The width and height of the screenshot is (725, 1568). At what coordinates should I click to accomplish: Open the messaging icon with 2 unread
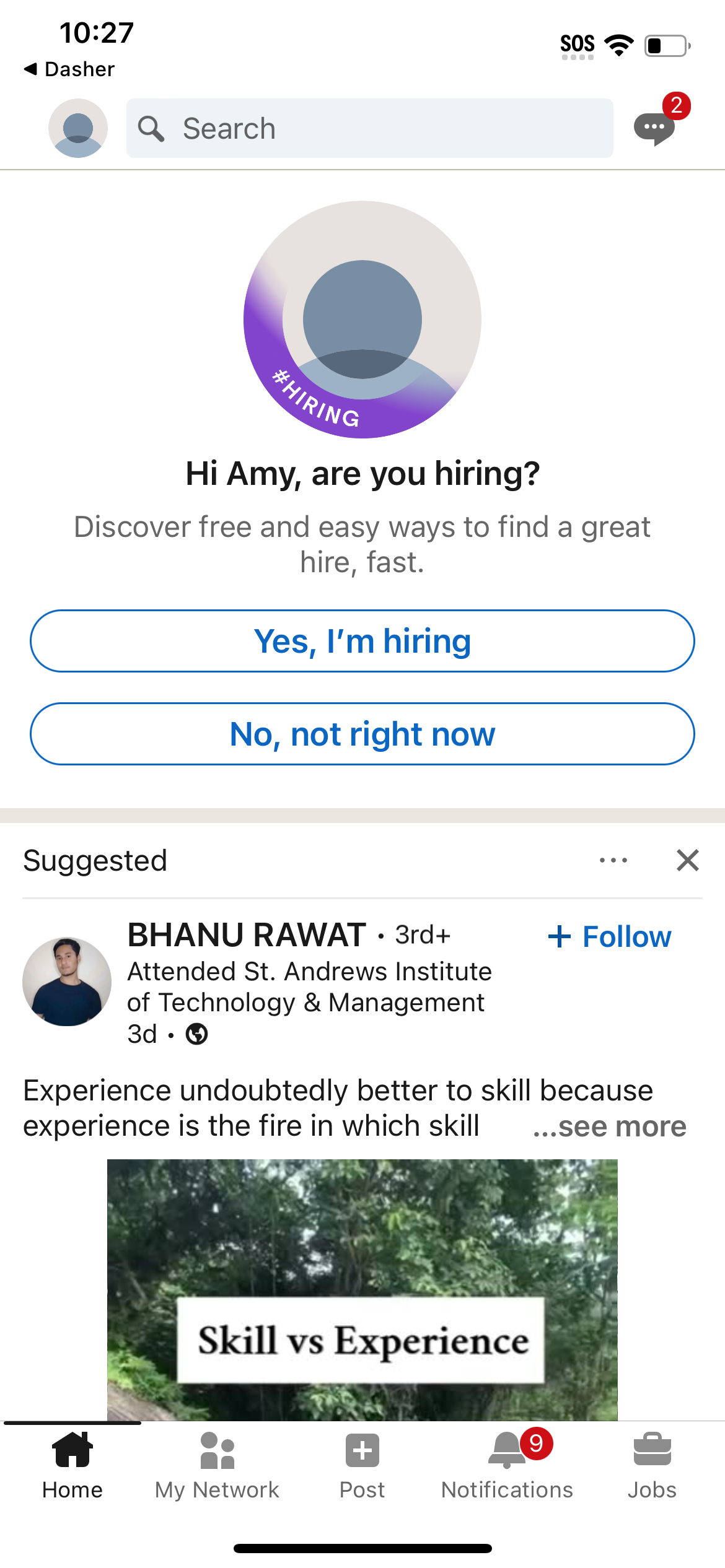click(654, 128)
